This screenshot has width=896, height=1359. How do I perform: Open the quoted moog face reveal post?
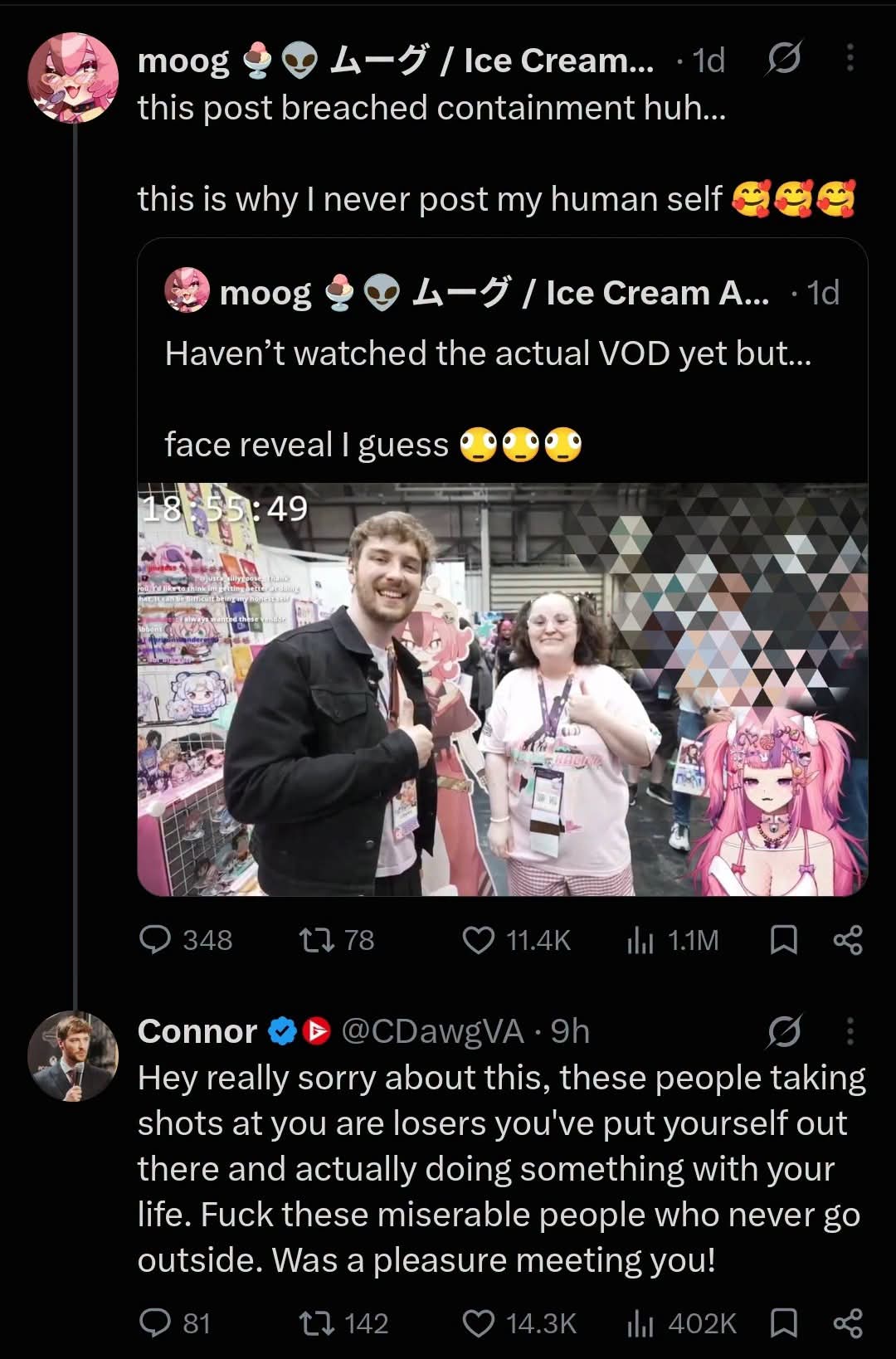pyautogui.click(x=502, y=567)
